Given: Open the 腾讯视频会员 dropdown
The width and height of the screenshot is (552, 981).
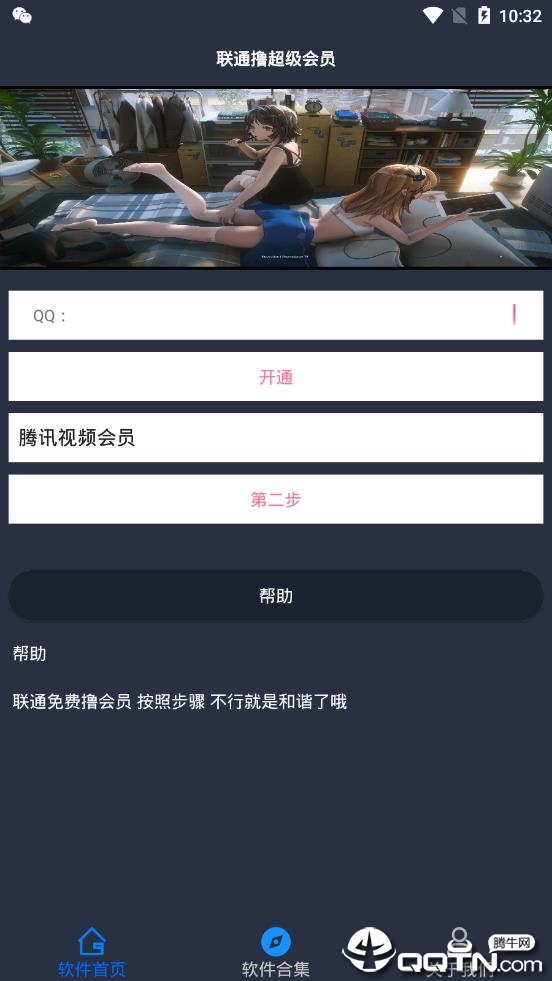Looking at the screenshot, I should click(x=275, y=438).
